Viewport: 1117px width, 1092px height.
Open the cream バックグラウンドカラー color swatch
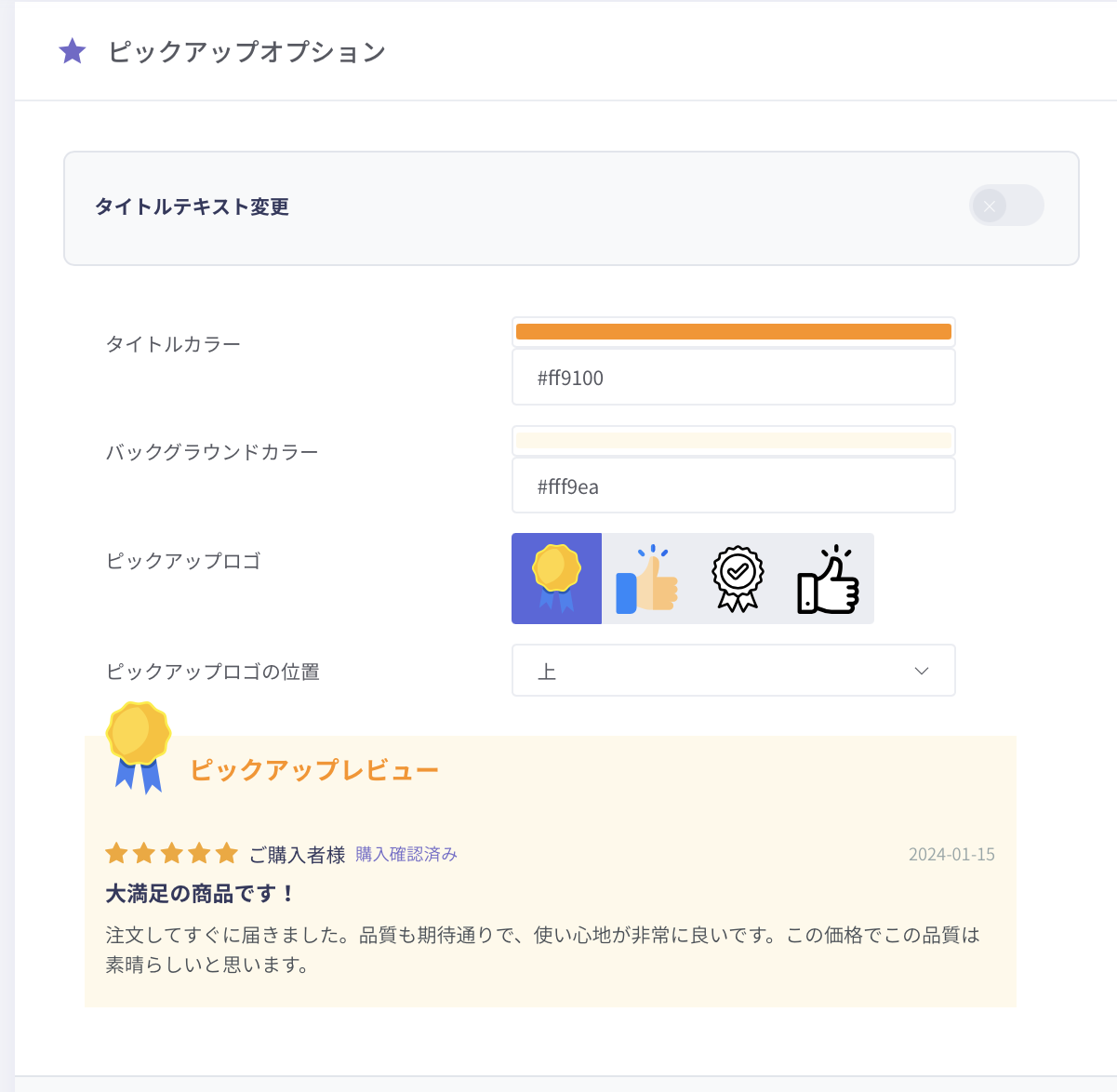[733, 441]
